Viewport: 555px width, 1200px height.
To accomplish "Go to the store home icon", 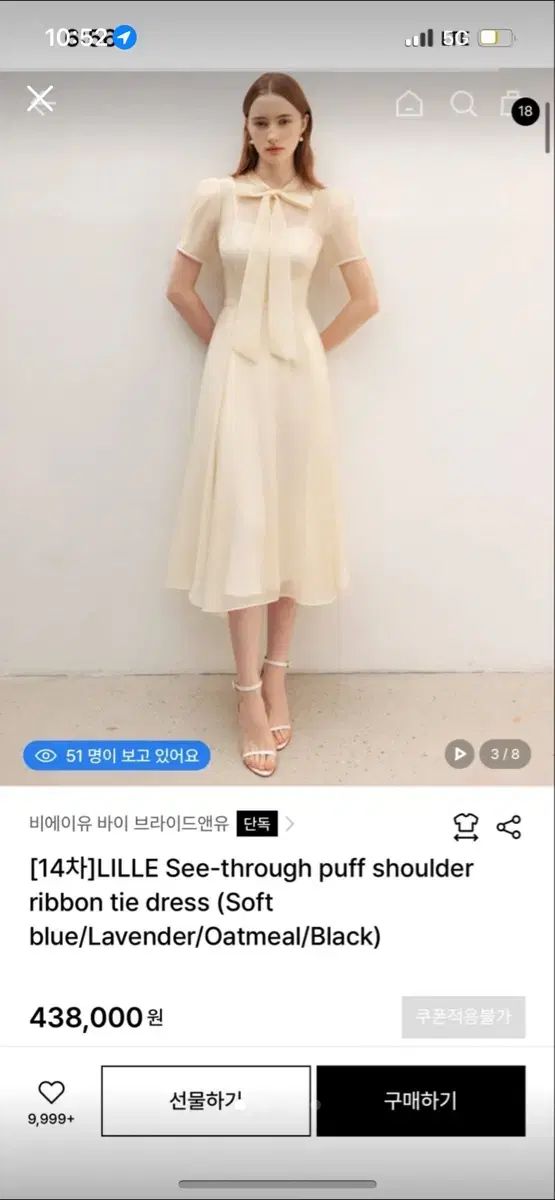I will pos(409,103).
